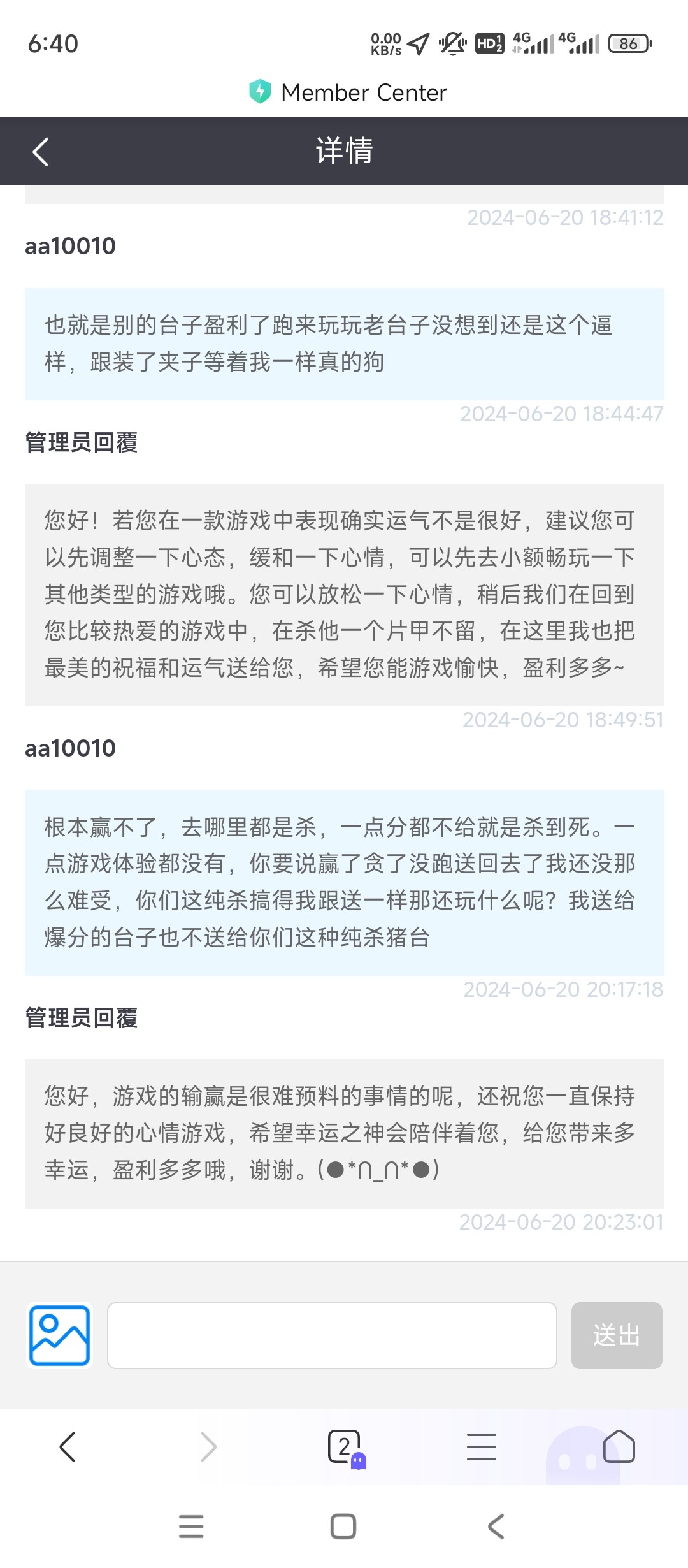Screen dimensions: 688x1568
Task: Tap the battery indicator showing 86
Action: pos(629,44)
